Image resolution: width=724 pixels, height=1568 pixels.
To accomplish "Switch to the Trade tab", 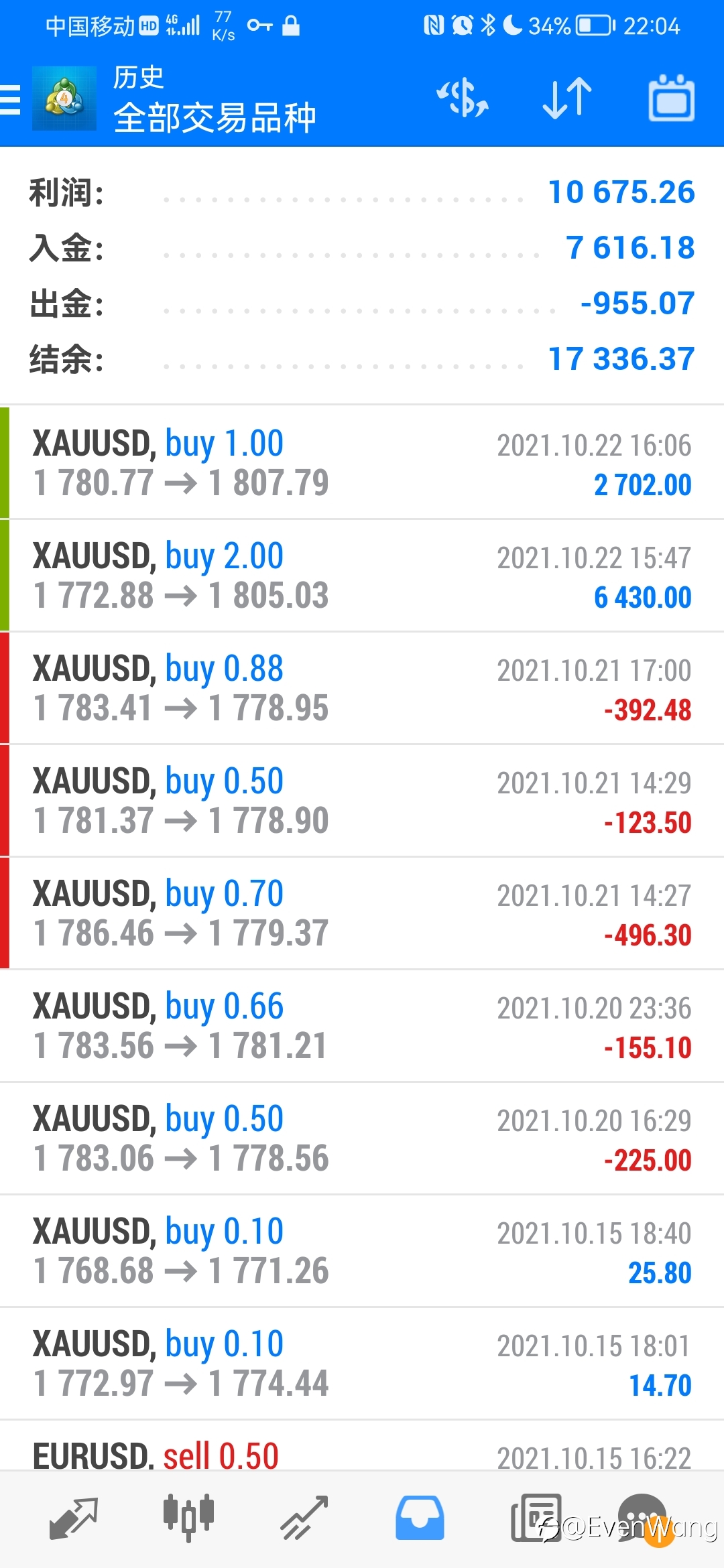I will 304,1518.
